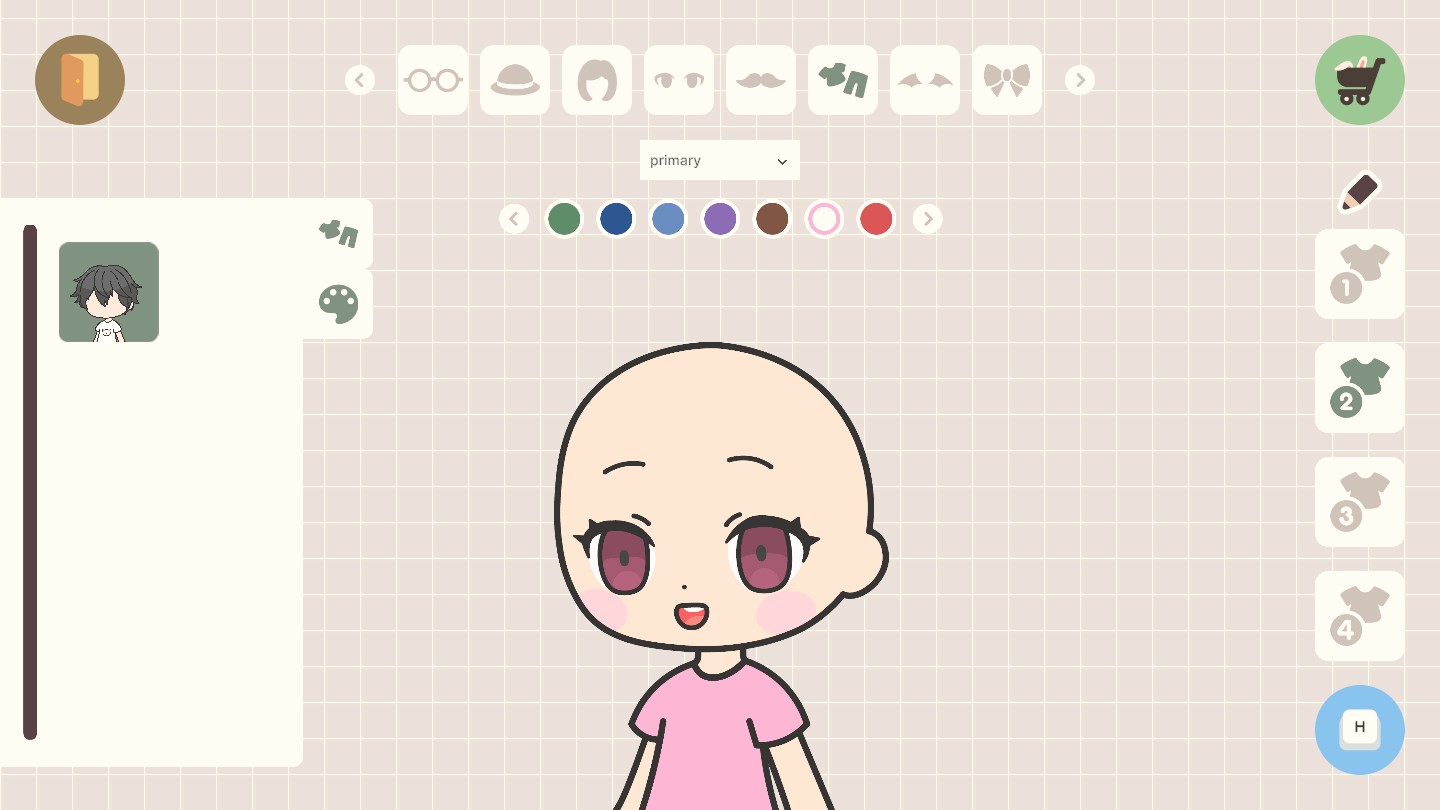Pick the green color swatch
Image resolution: width=1440 pixels, height=810 pixels.
pyautogui.click(x=564, y=219)
